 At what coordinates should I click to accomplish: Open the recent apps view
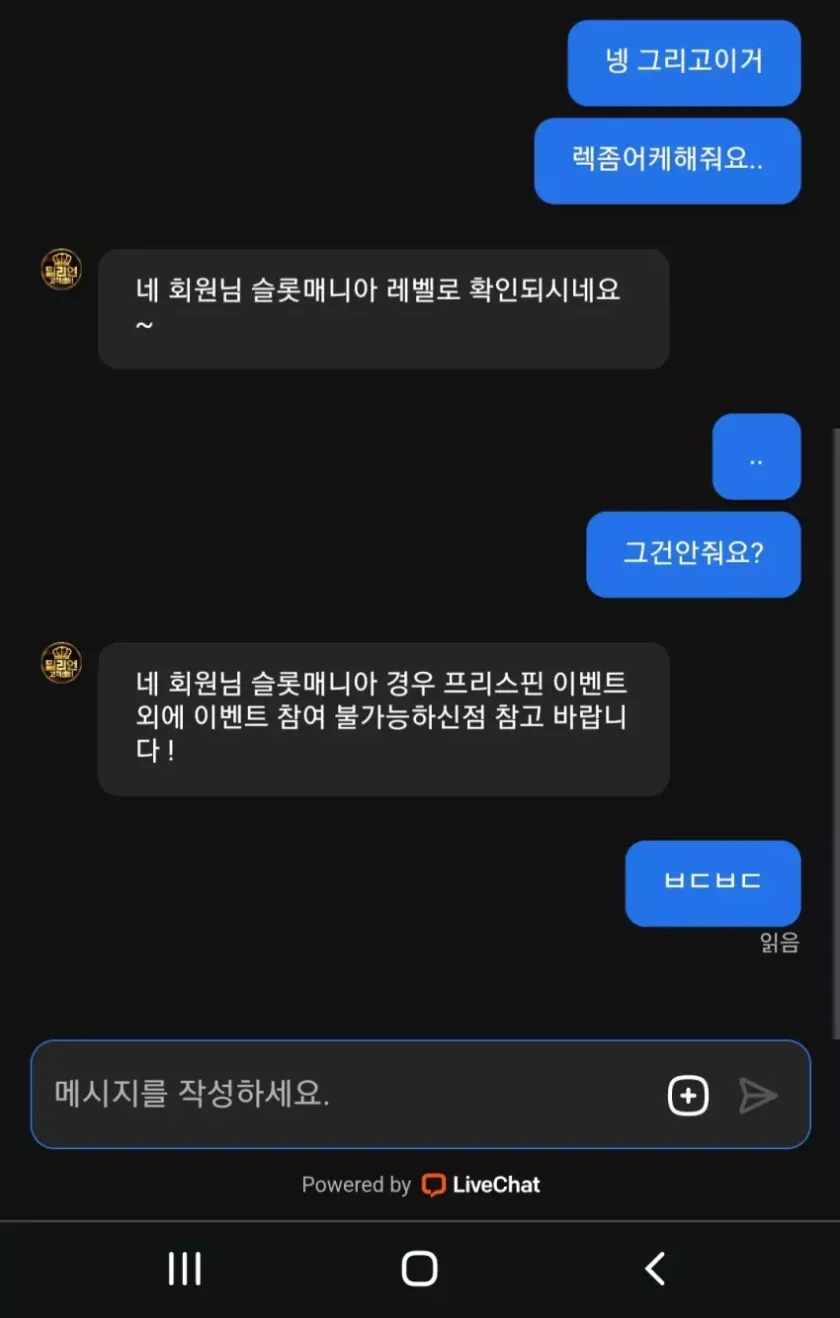point(184,1269)
